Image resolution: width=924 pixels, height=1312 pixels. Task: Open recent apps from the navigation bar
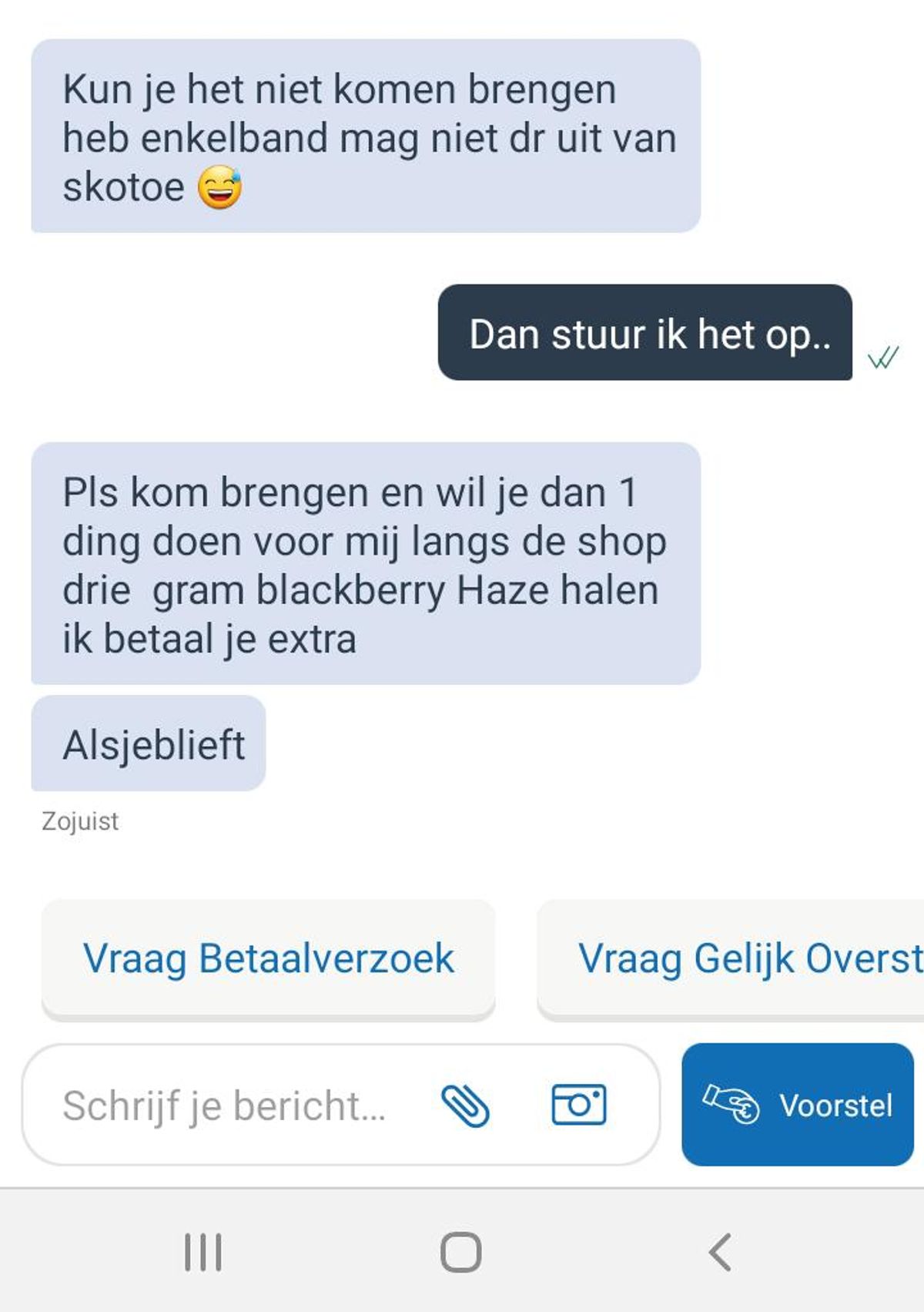point(203,1252)
